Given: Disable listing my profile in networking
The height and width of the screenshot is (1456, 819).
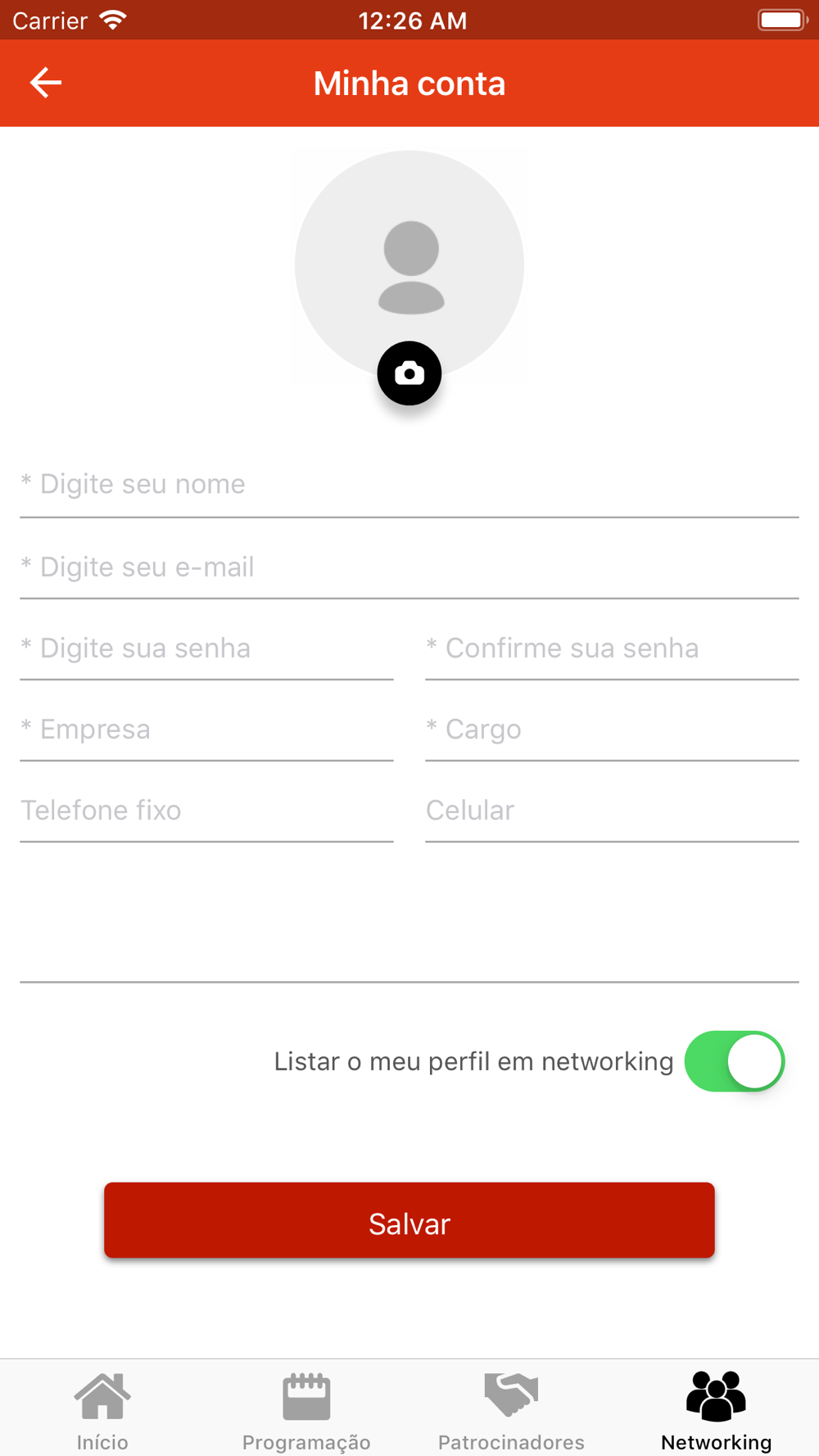Looking at the screenshot, I should click(x=735, y=1061).
